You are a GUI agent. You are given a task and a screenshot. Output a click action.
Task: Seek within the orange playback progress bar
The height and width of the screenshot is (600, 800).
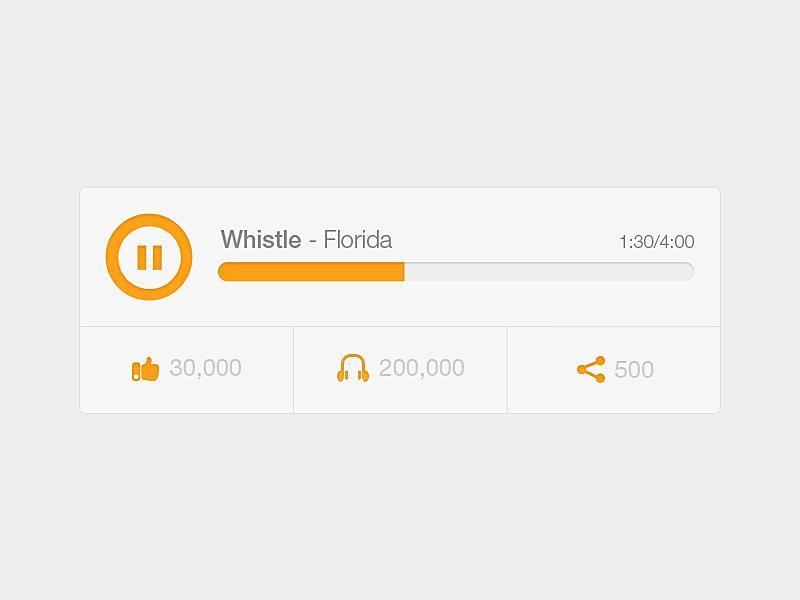pyautogui.click(x=456, y=271)
